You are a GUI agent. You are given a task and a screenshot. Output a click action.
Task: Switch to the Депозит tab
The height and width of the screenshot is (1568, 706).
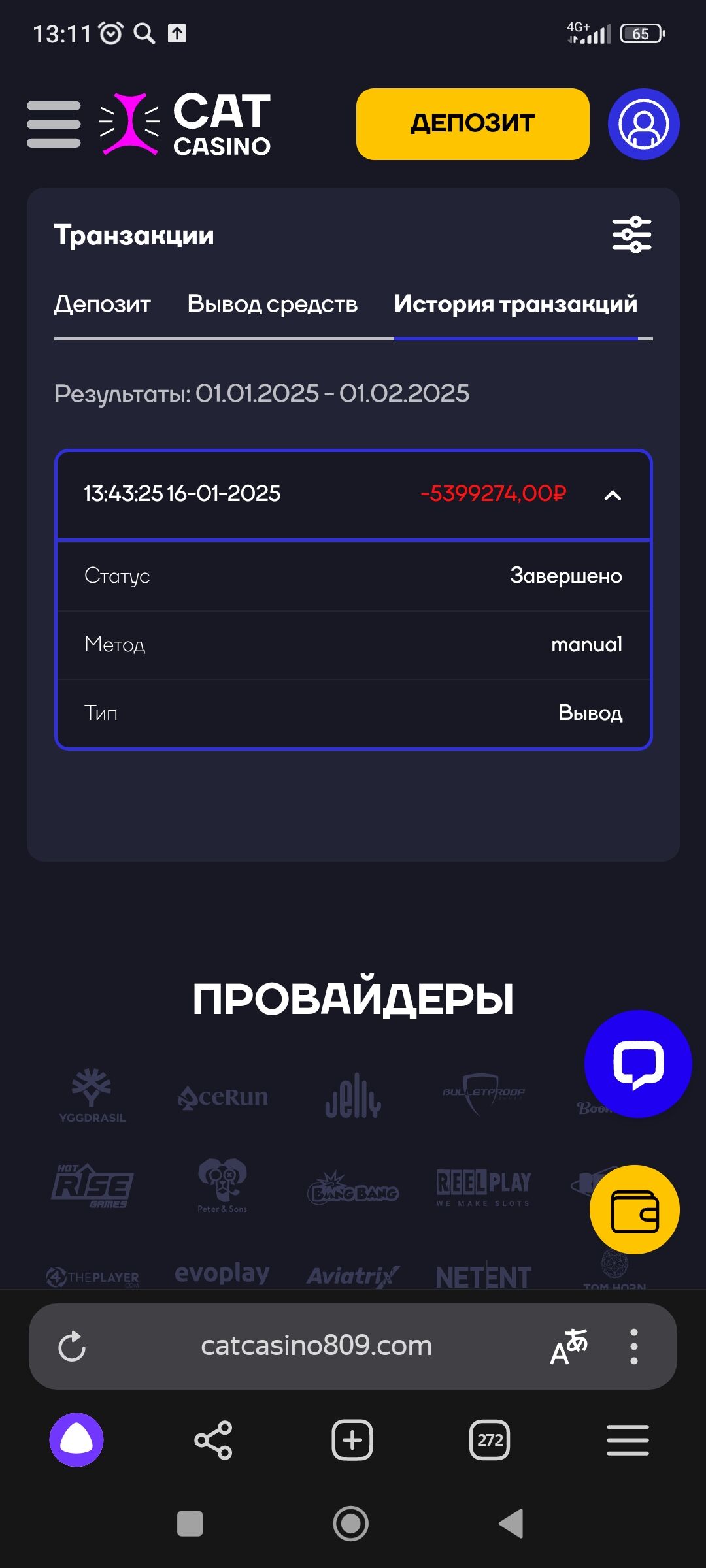(x=103, y=304)
